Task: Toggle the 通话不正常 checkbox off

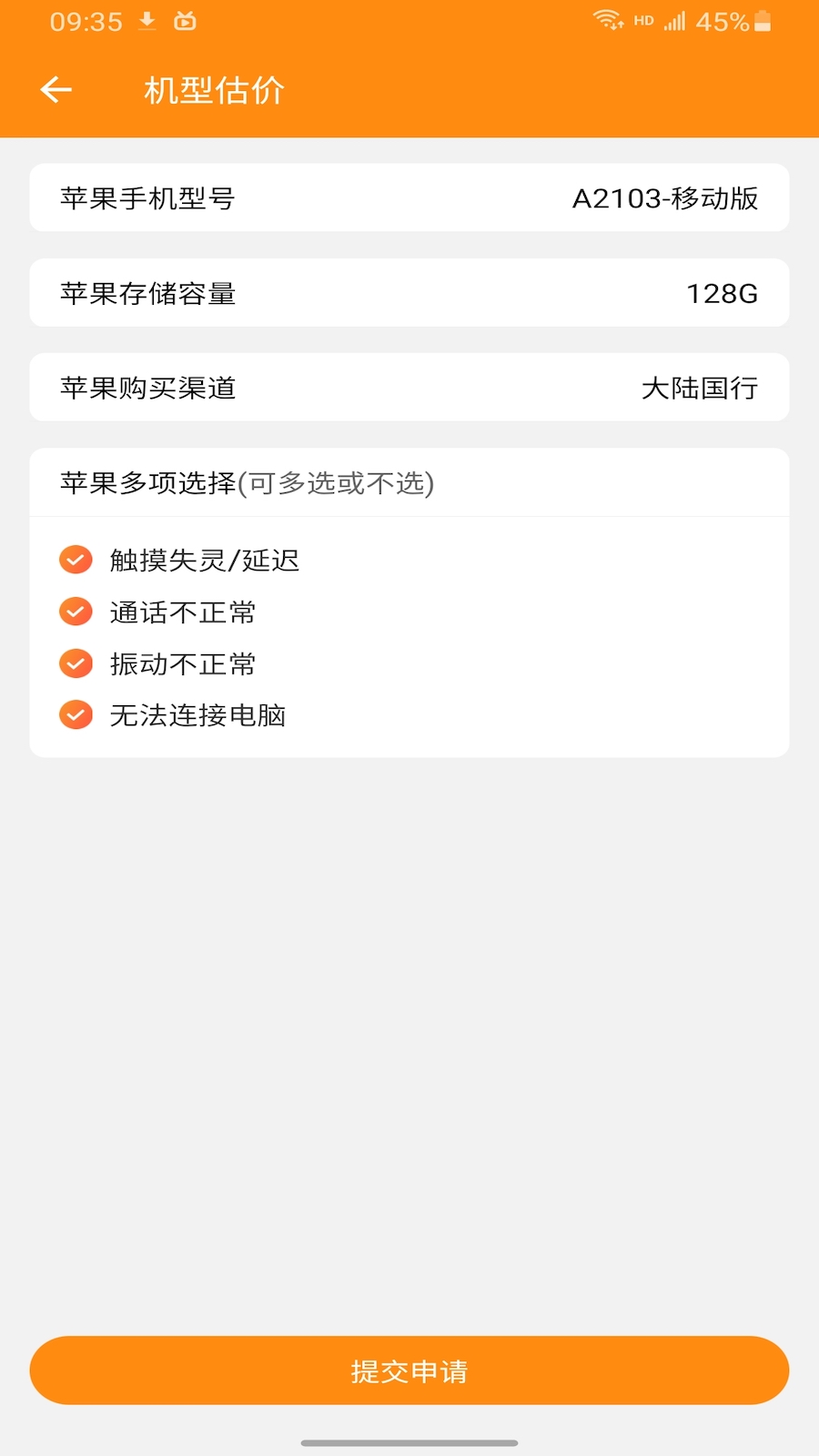Action: pyautogui.click(x=76, y=612)
